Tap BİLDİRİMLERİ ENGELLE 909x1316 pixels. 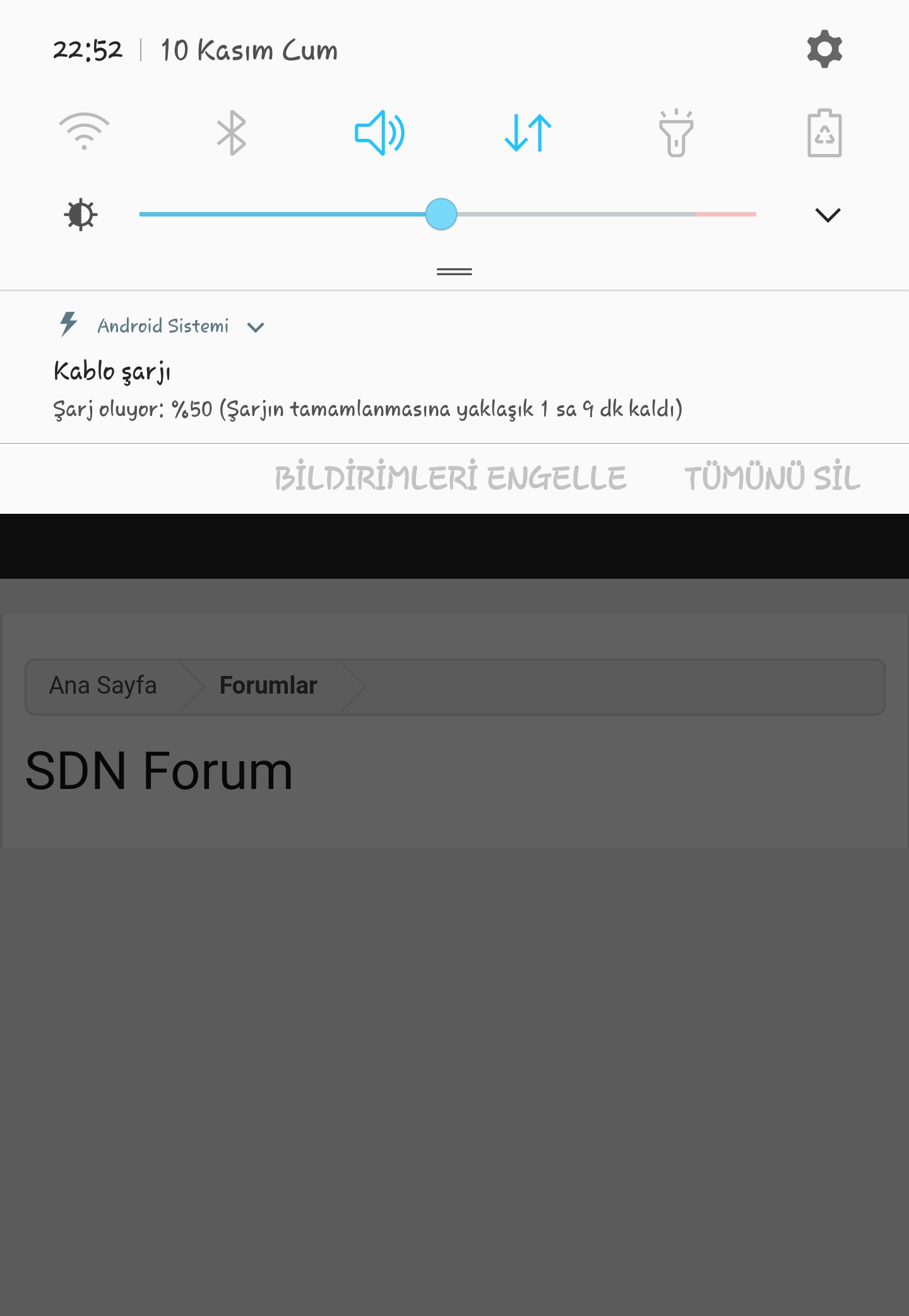[x=450, y=478]
